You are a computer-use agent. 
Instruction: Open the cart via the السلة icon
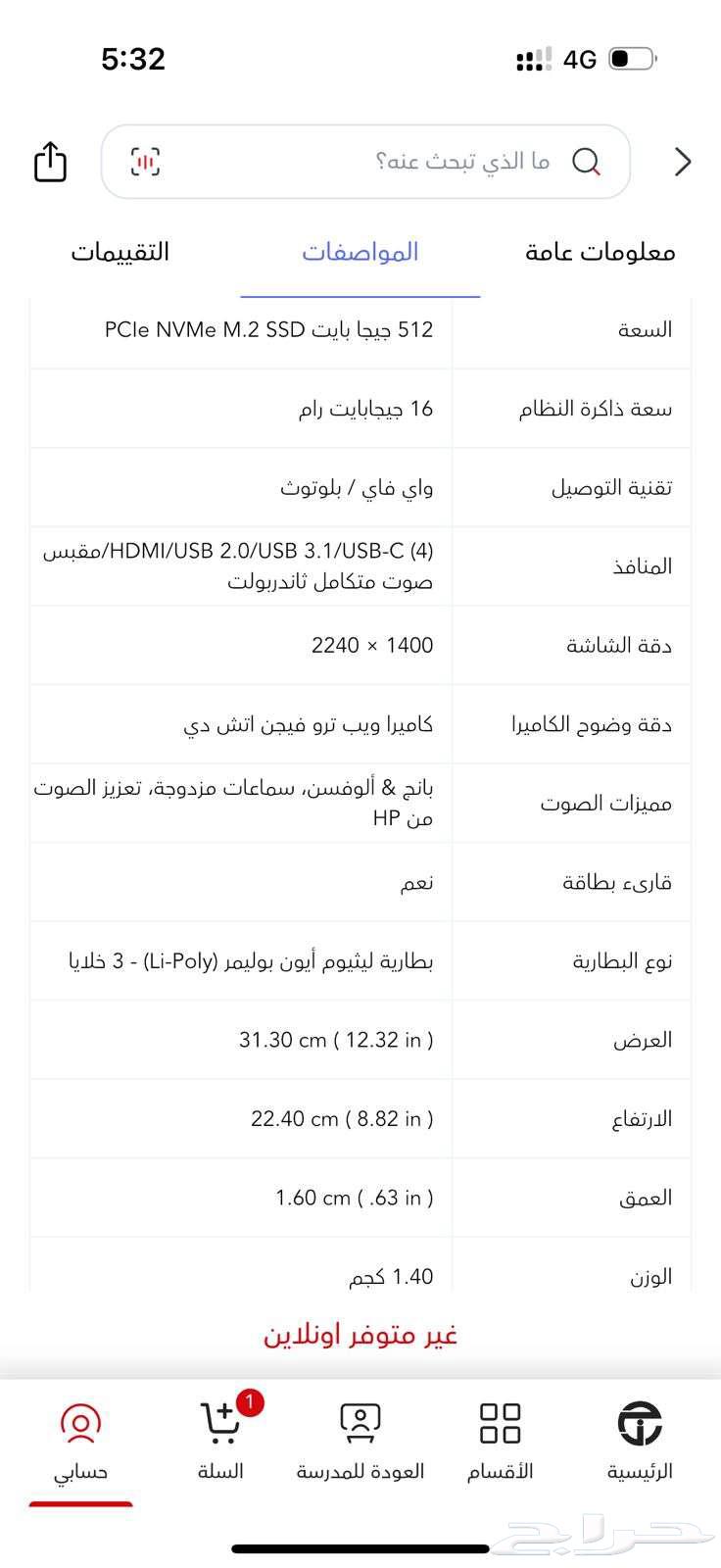pos(219,1421)
